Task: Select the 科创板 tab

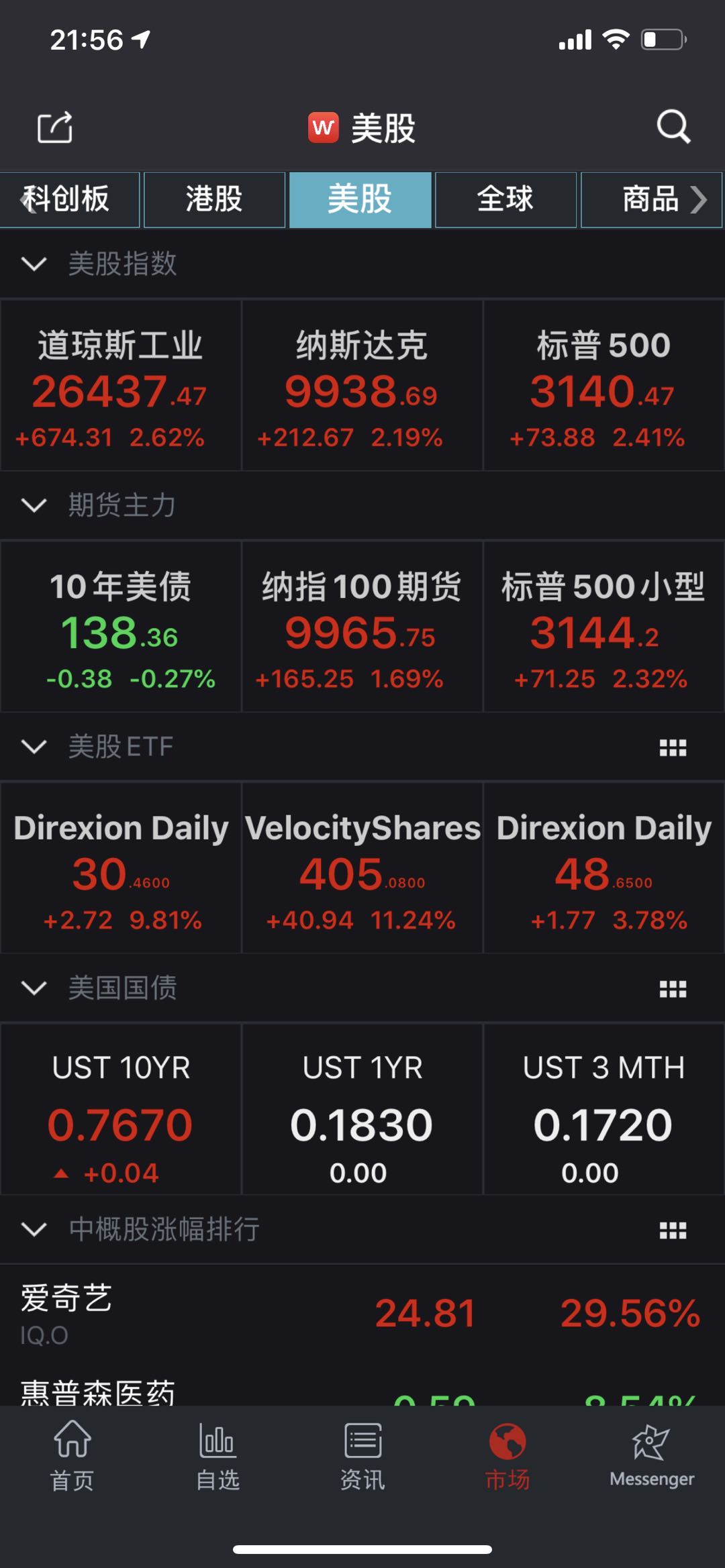Action: click(67, 199)
